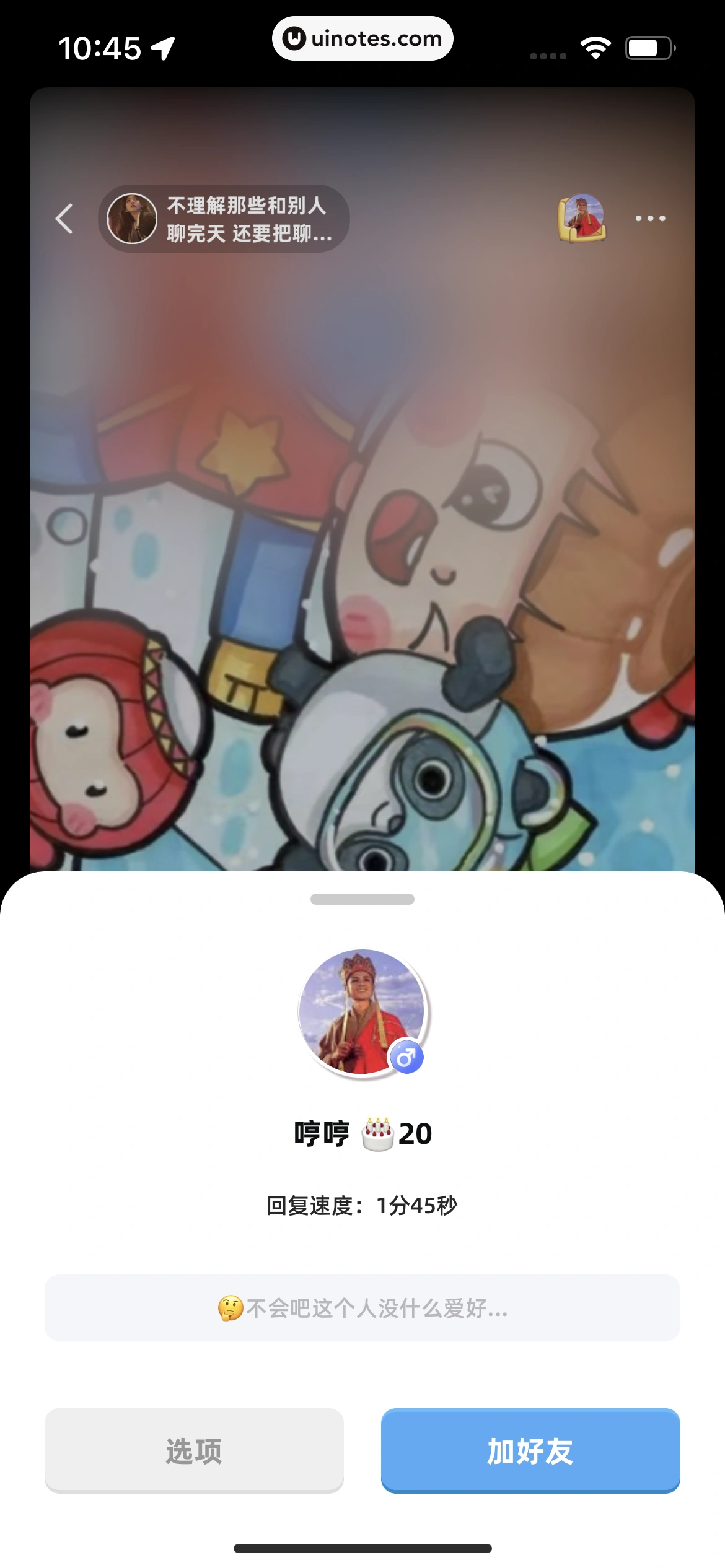Tap the small avatar icon beside the overflow menu
725x1568 pixels.
[581, 218]
